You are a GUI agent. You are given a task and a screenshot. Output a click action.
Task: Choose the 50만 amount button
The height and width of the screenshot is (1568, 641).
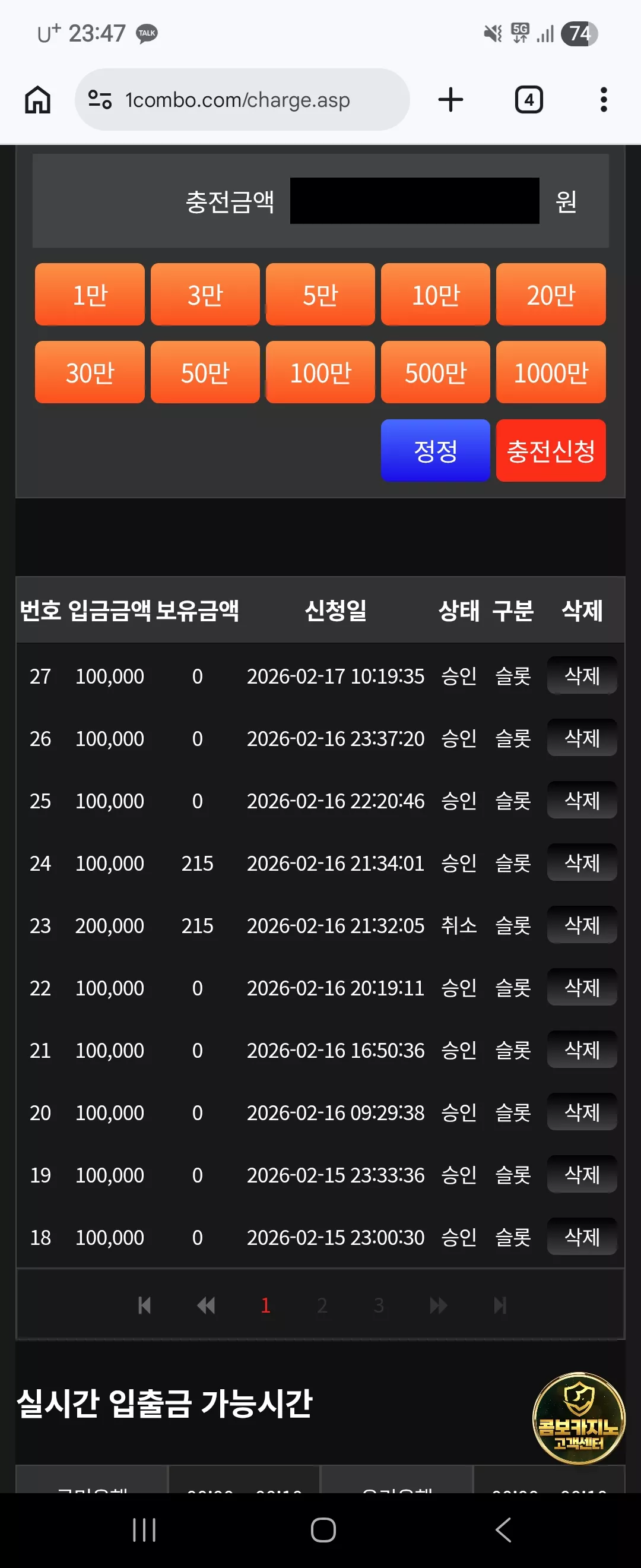point(205,372)
